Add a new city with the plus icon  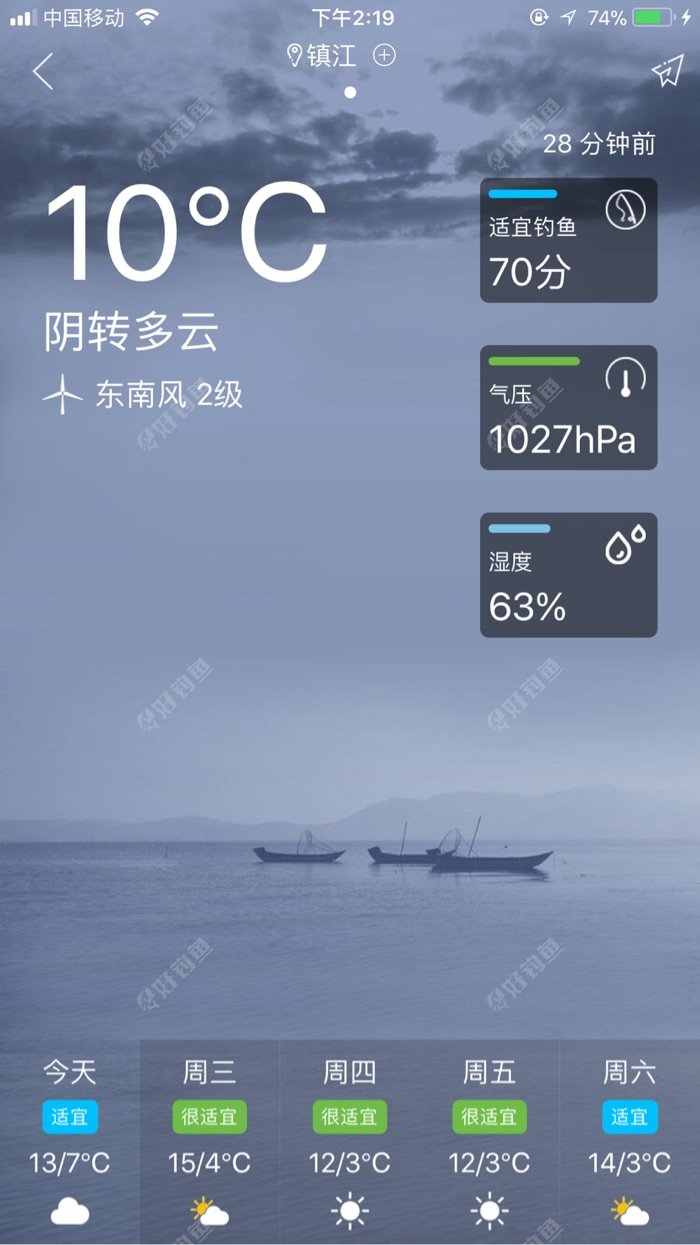click(x=384, y=55)
